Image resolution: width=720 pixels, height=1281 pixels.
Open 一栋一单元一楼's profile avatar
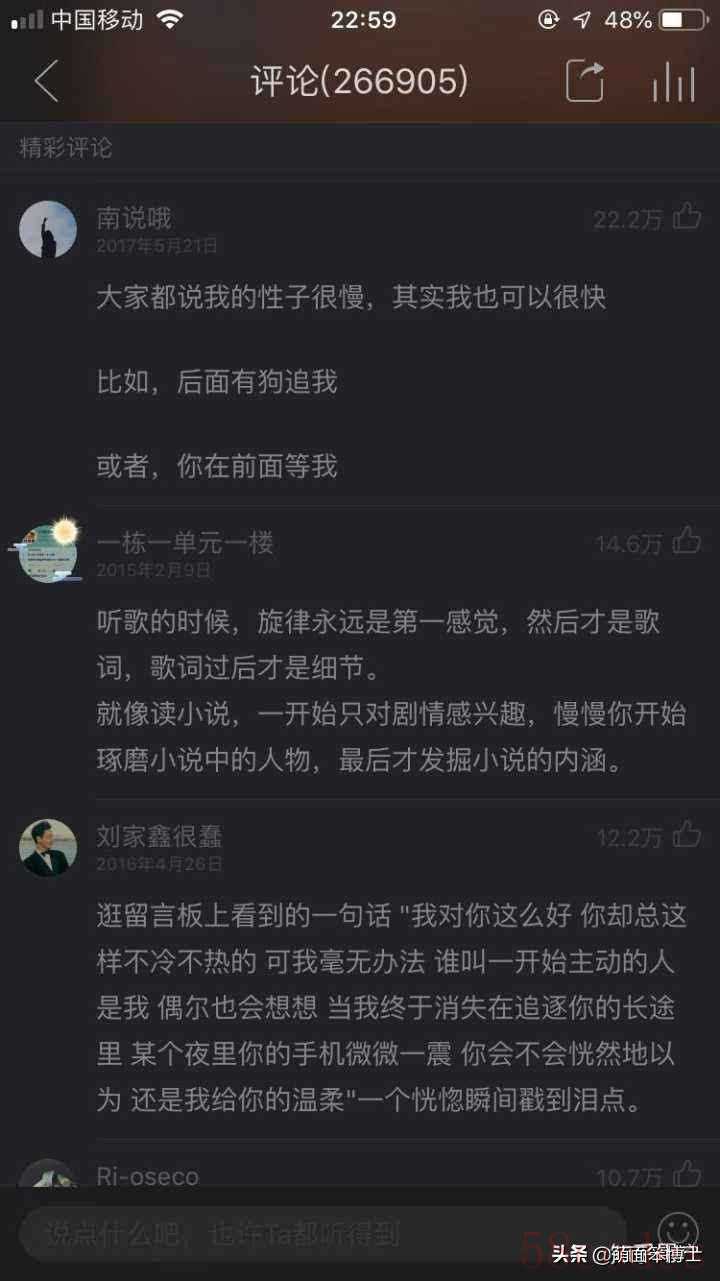click(48, 553)
